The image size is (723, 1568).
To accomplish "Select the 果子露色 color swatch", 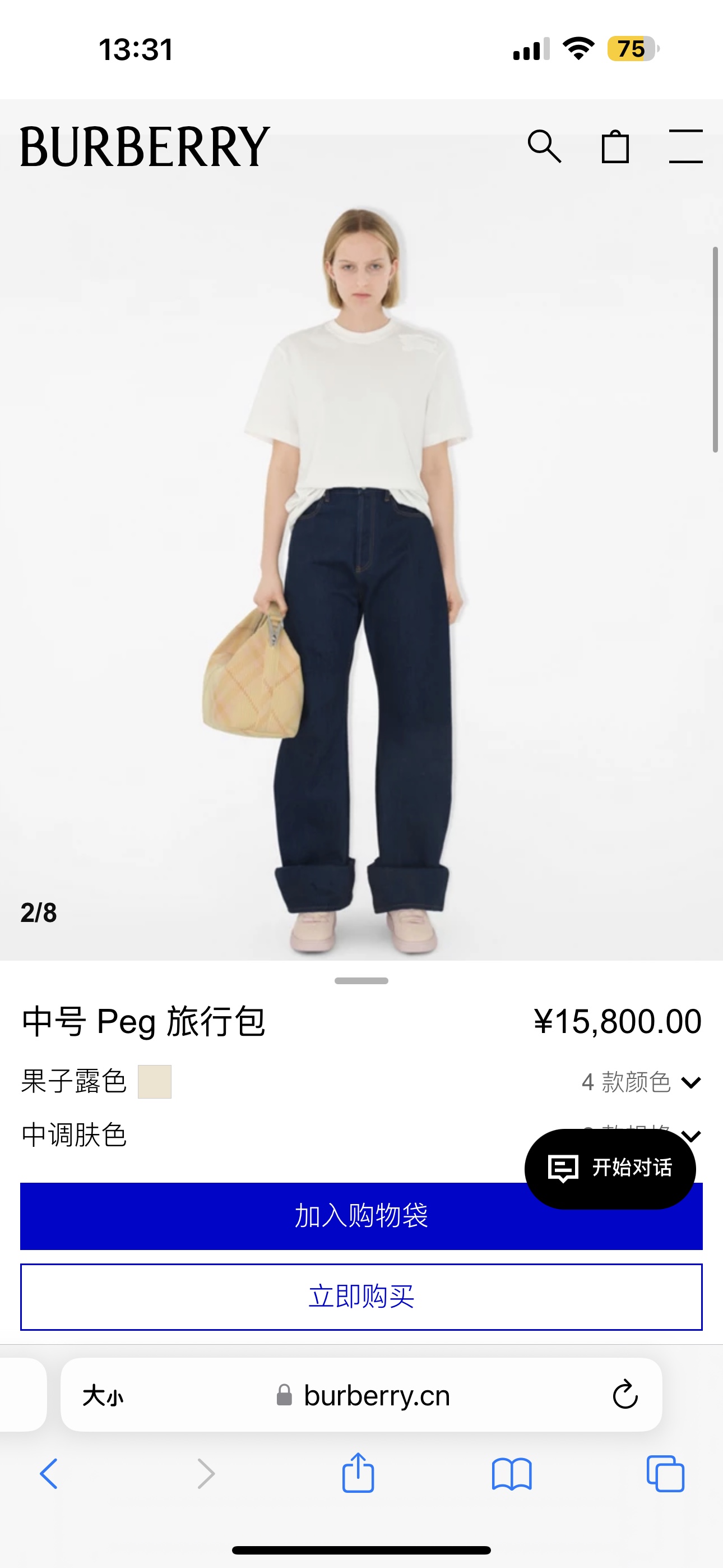I will point(155,1082).
